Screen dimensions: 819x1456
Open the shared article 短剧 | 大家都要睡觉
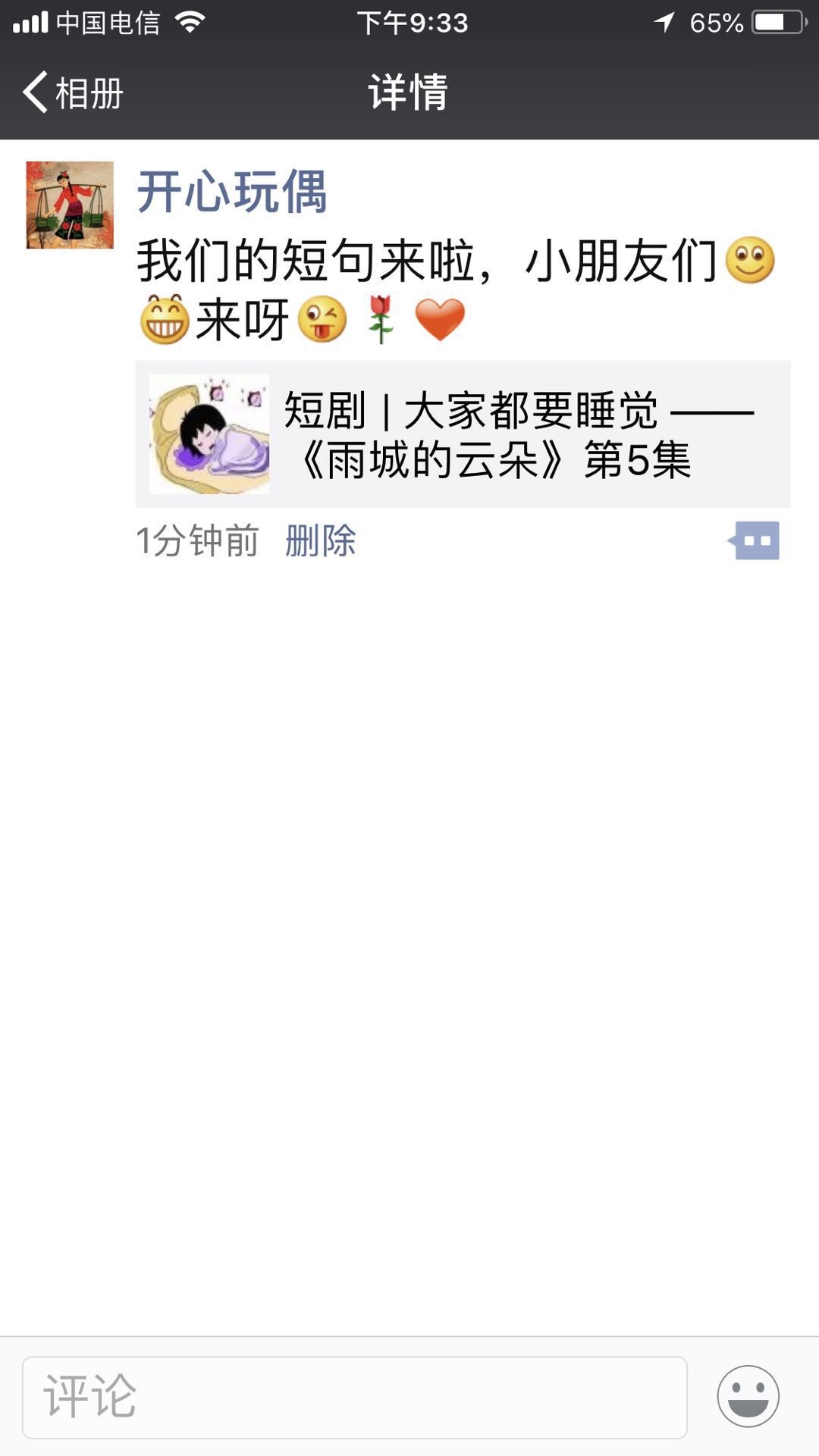tap(463, 434)
